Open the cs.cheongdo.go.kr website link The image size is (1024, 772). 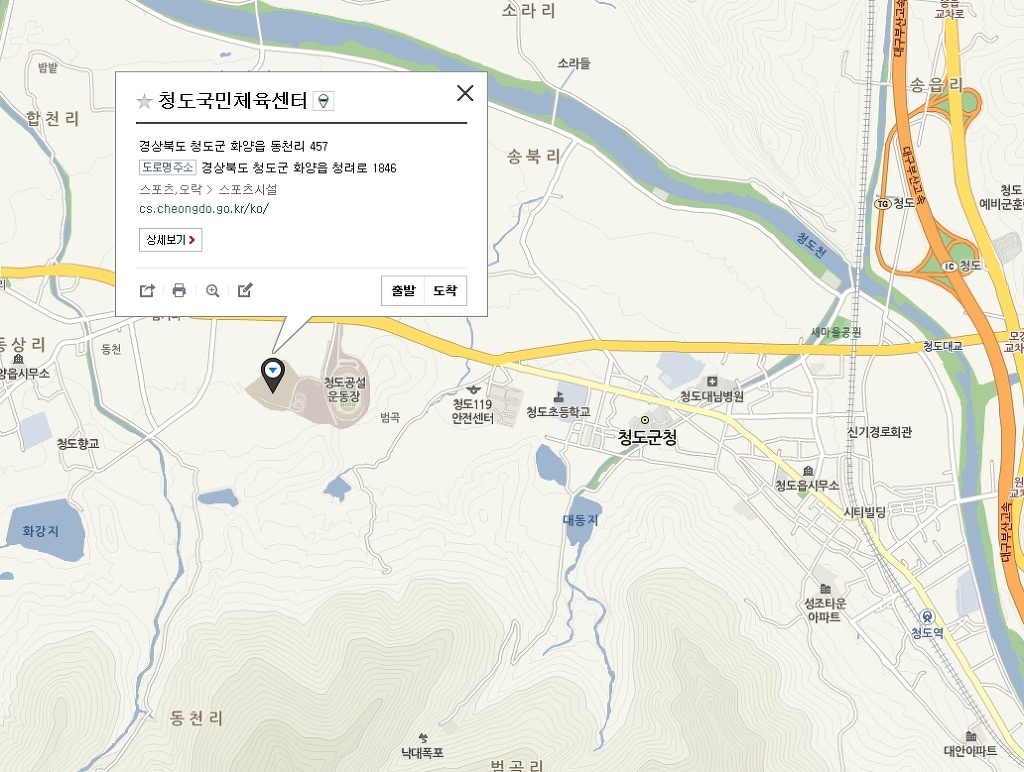[204, 209]
